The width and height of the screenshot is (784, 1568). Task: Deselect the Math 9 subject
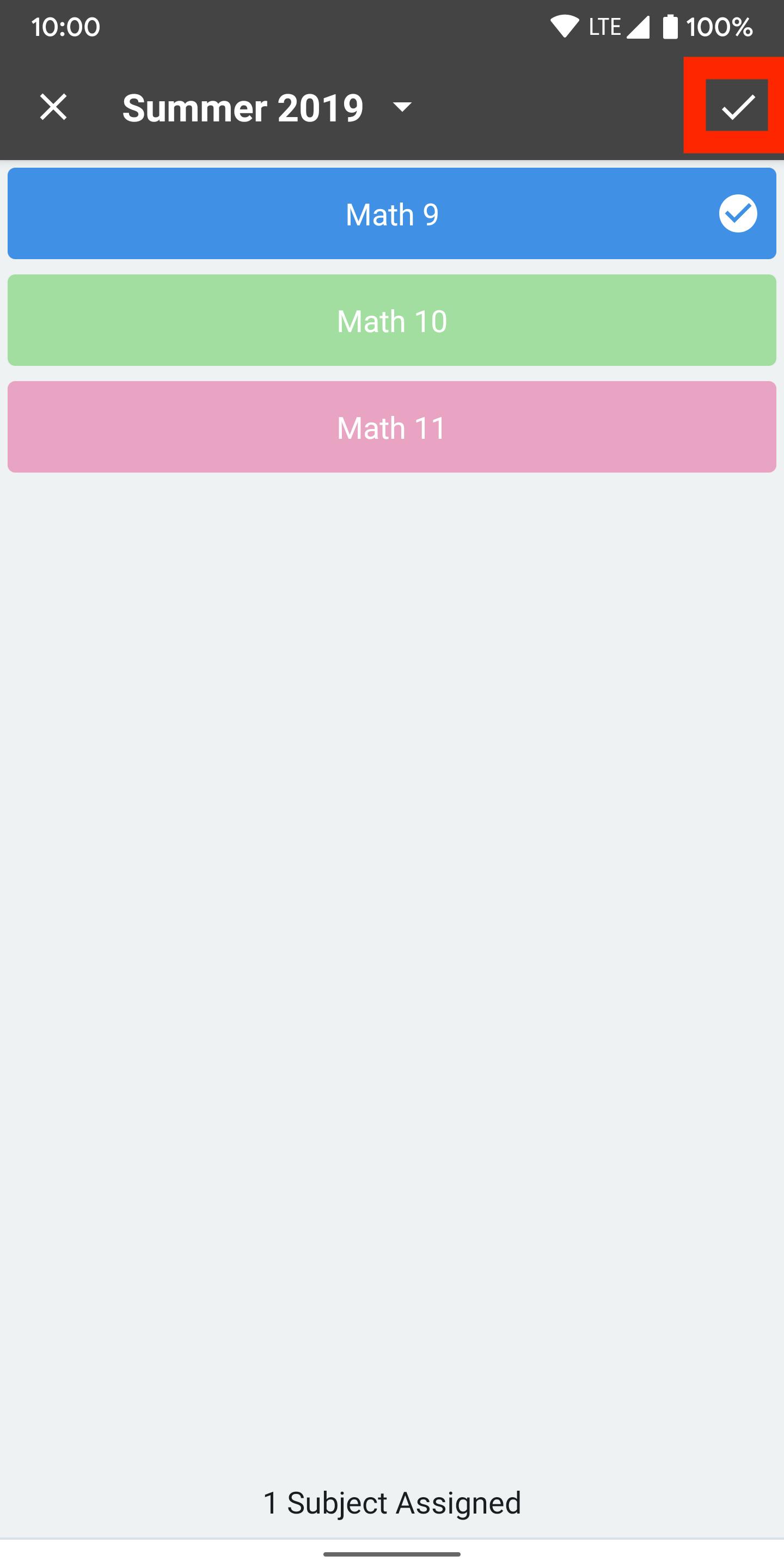(392, 213)
